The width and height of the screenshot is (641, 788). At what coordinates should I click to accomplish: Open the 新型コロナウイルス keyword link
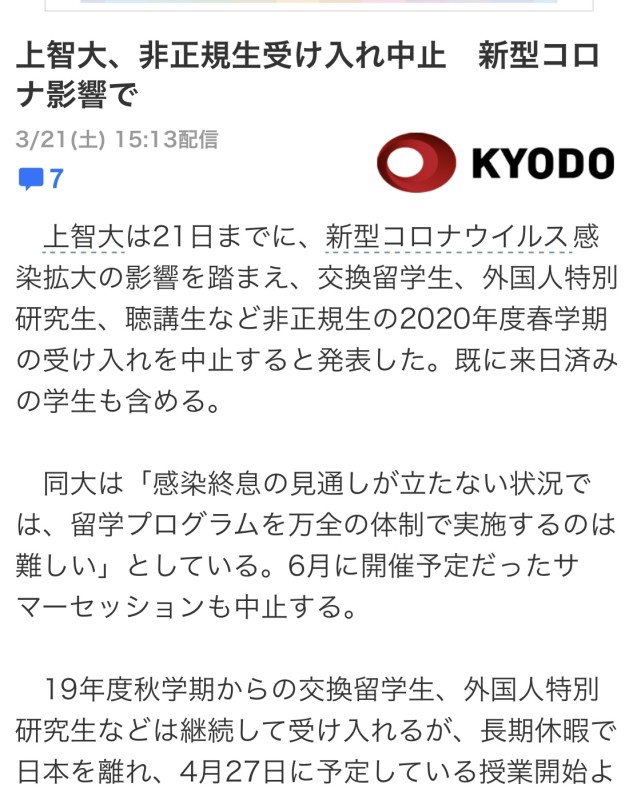pos(447,238)
